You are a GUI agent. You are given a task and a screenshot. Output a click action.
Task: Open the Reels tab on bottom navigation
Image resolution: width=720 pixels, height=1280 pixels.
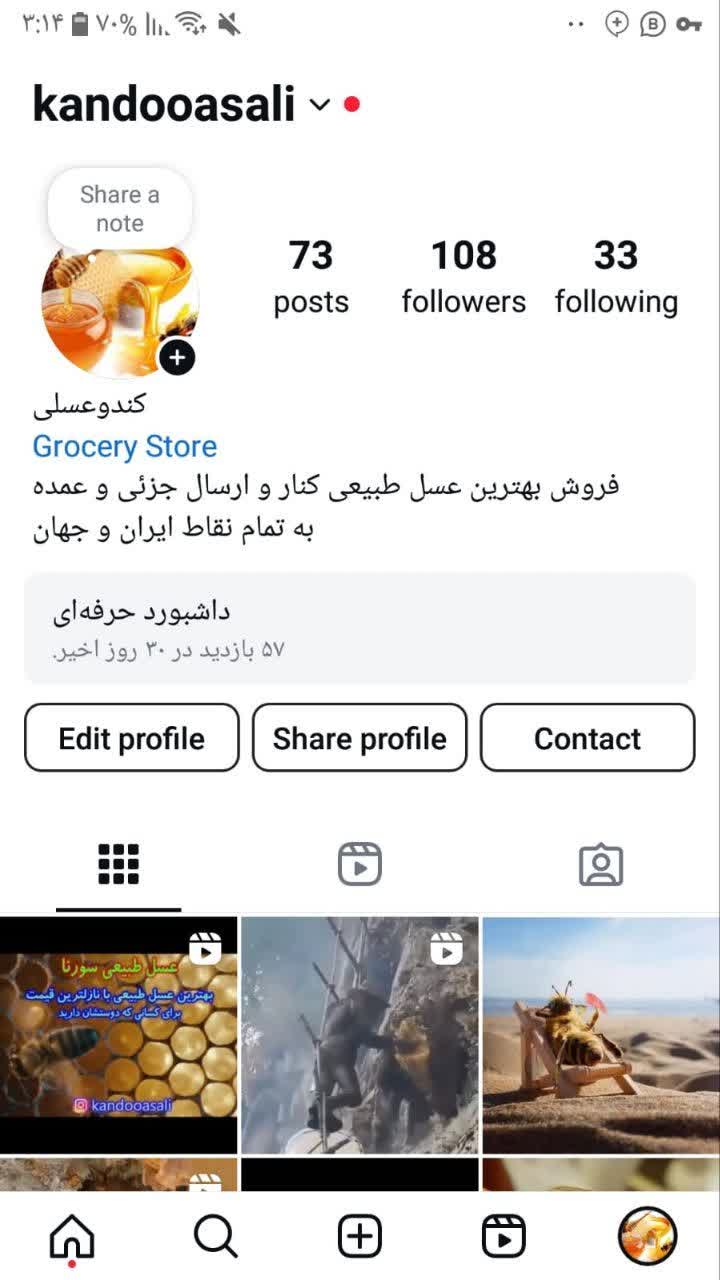pos(505,1236)
